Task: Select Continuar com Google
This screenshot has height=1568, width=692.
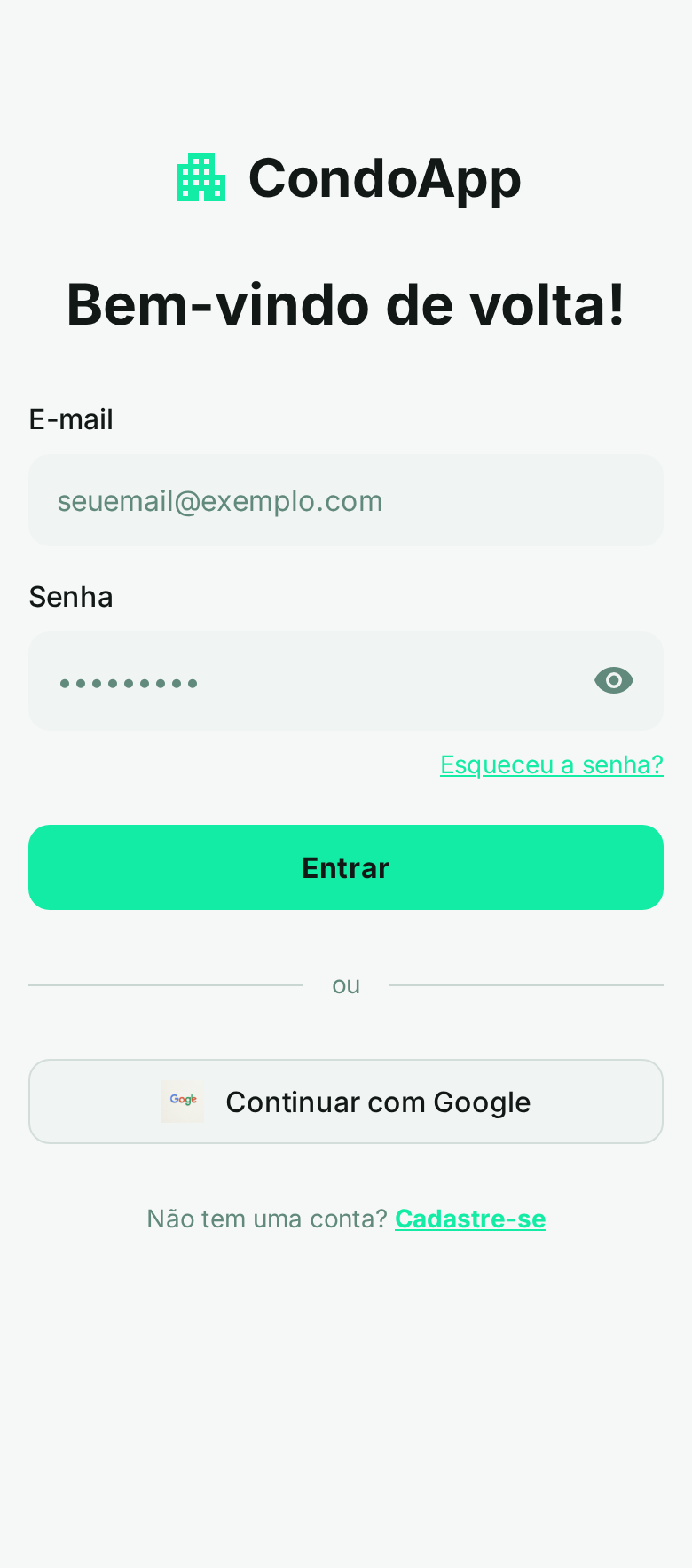Action: 346,1102
